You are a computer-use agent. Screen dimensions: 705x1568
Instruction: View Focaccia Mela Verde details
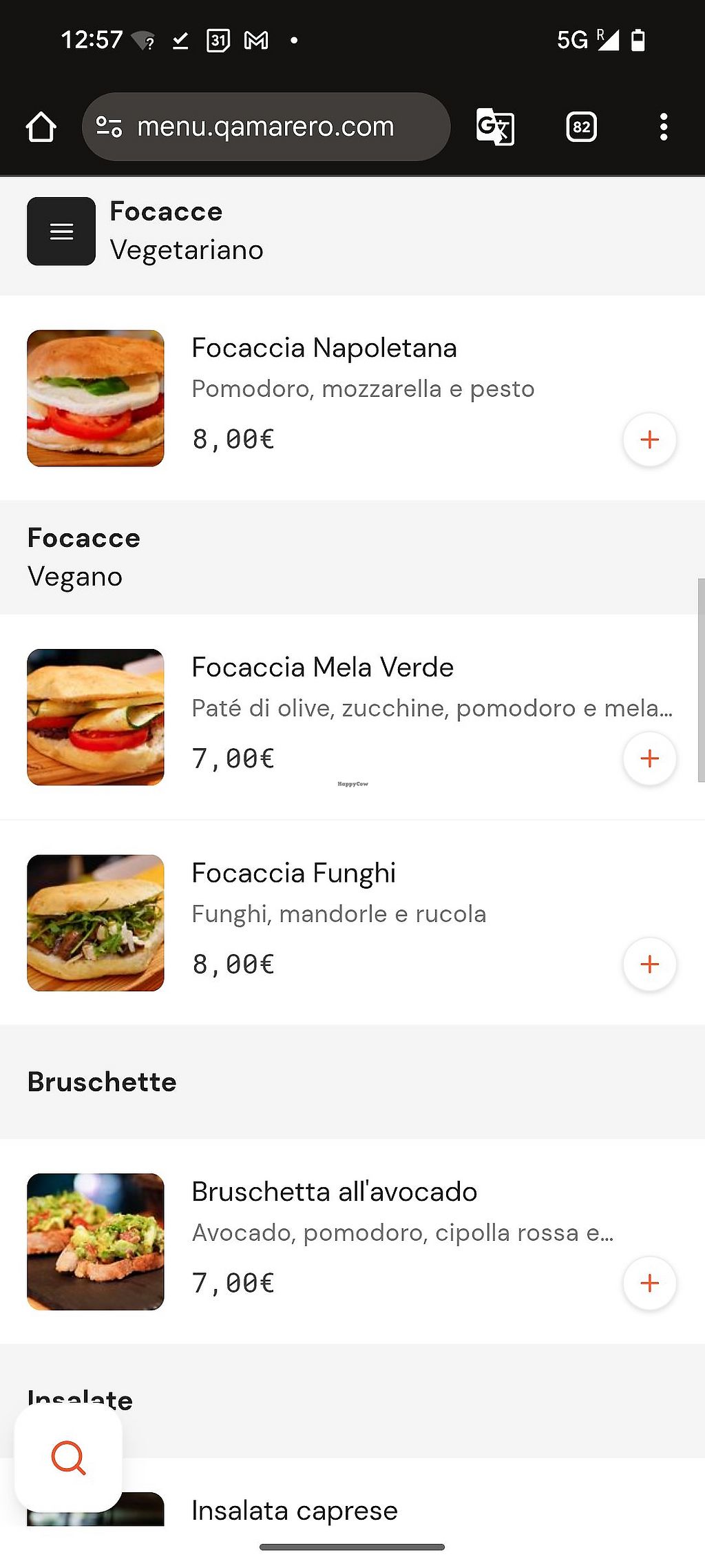[322, 668]
